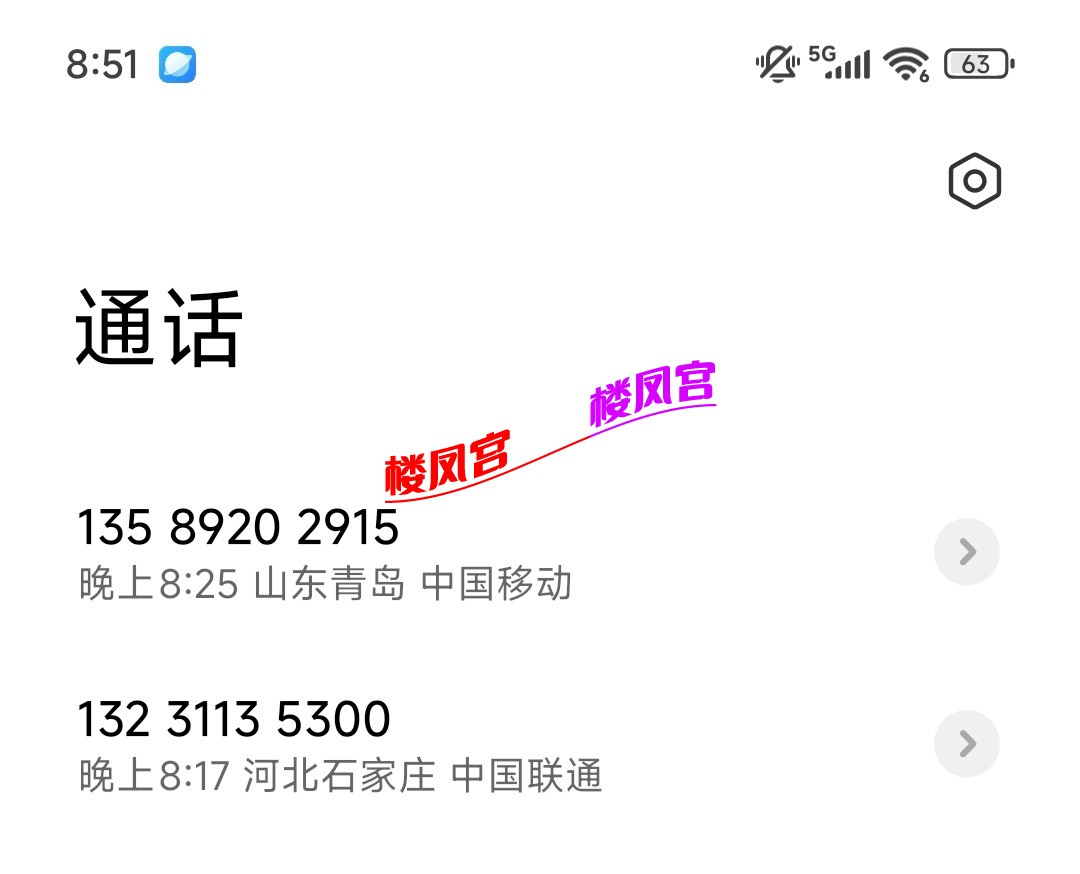This screenshot has width=1080, height=874.
Task: View call details for 135 8920 2915
Action: [x=966, y=552]
